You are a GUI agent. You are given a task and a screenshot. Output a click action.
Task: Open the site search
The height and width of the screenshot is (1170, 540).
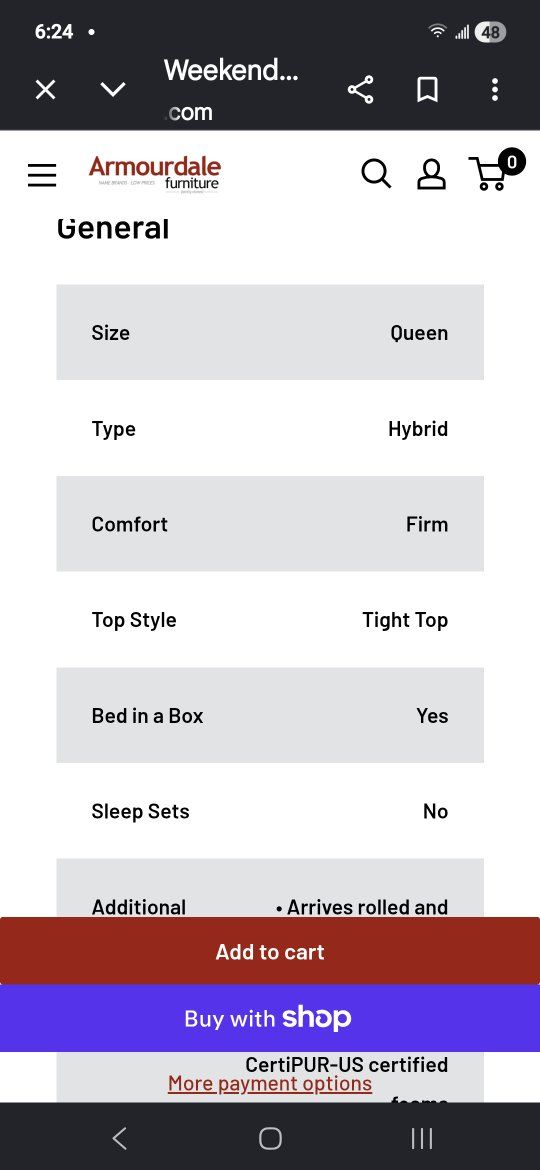376,174
